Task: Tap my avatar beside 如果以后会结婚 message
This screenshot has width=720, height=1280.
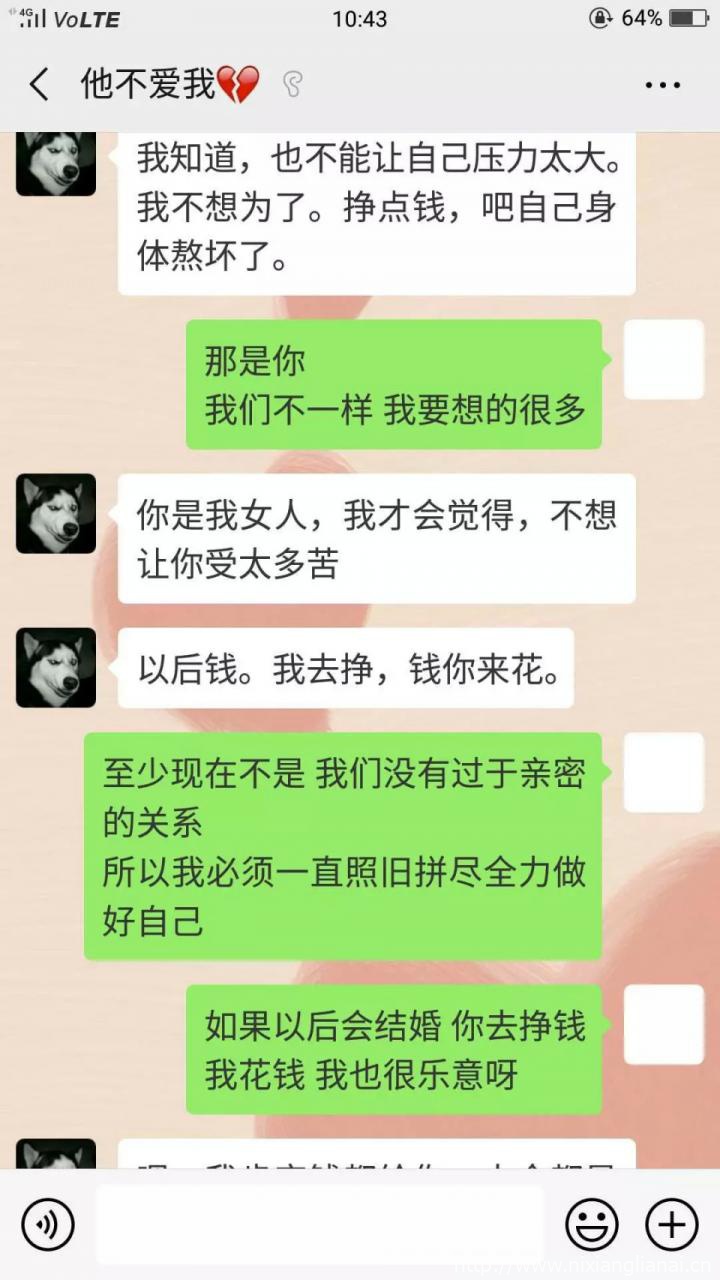Action: point(664,1024)
